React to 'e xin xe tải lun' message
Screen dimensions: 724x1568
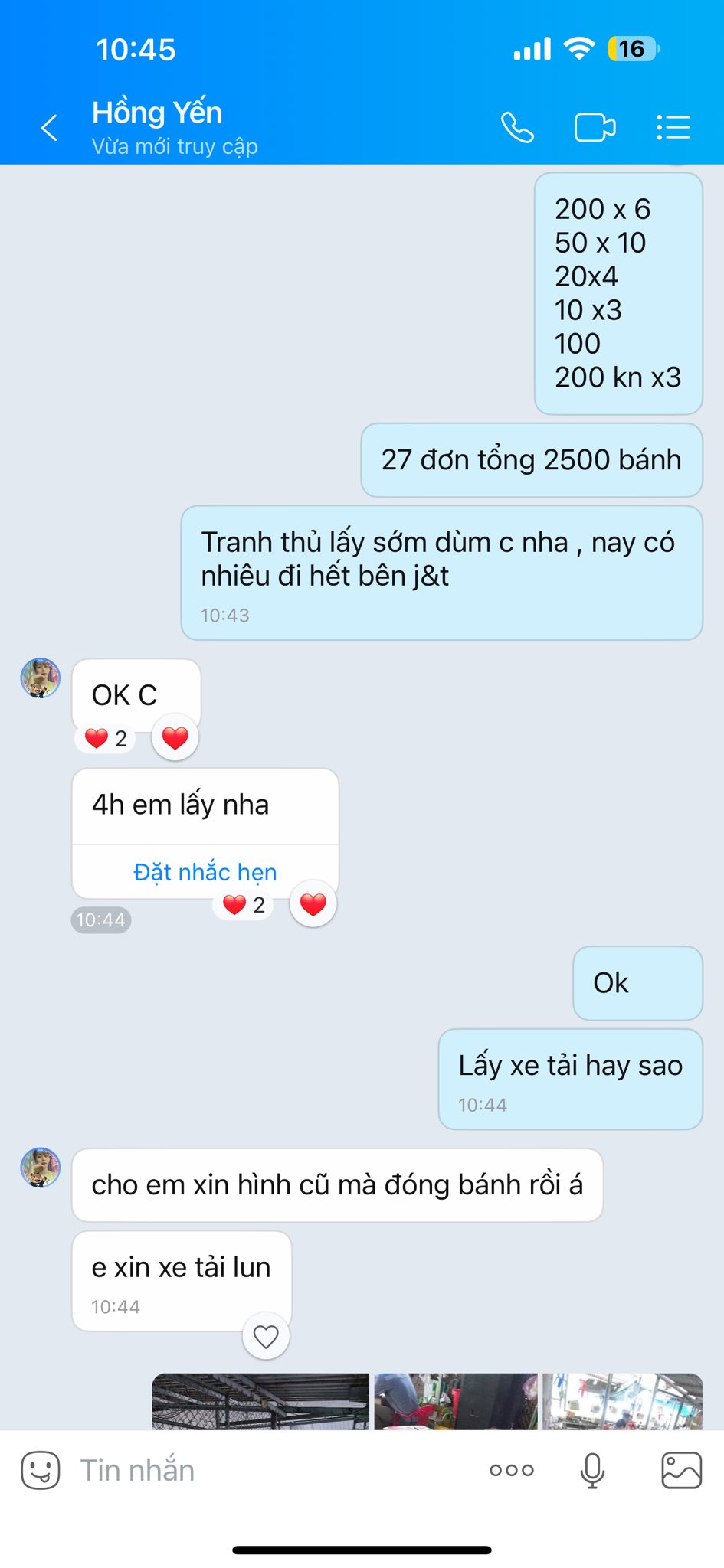[x=266, y=1337]
